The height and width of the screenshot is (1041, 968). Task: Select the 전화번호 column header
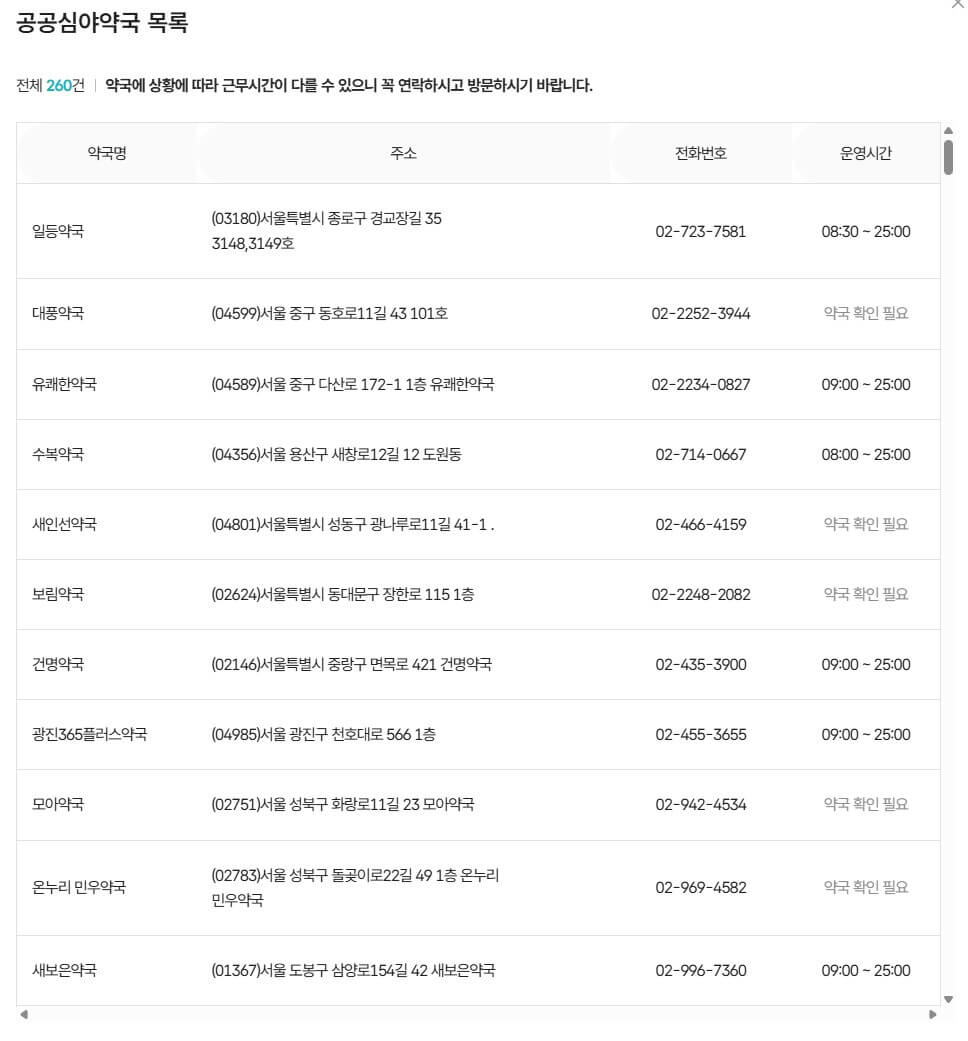tap(701, 153)
